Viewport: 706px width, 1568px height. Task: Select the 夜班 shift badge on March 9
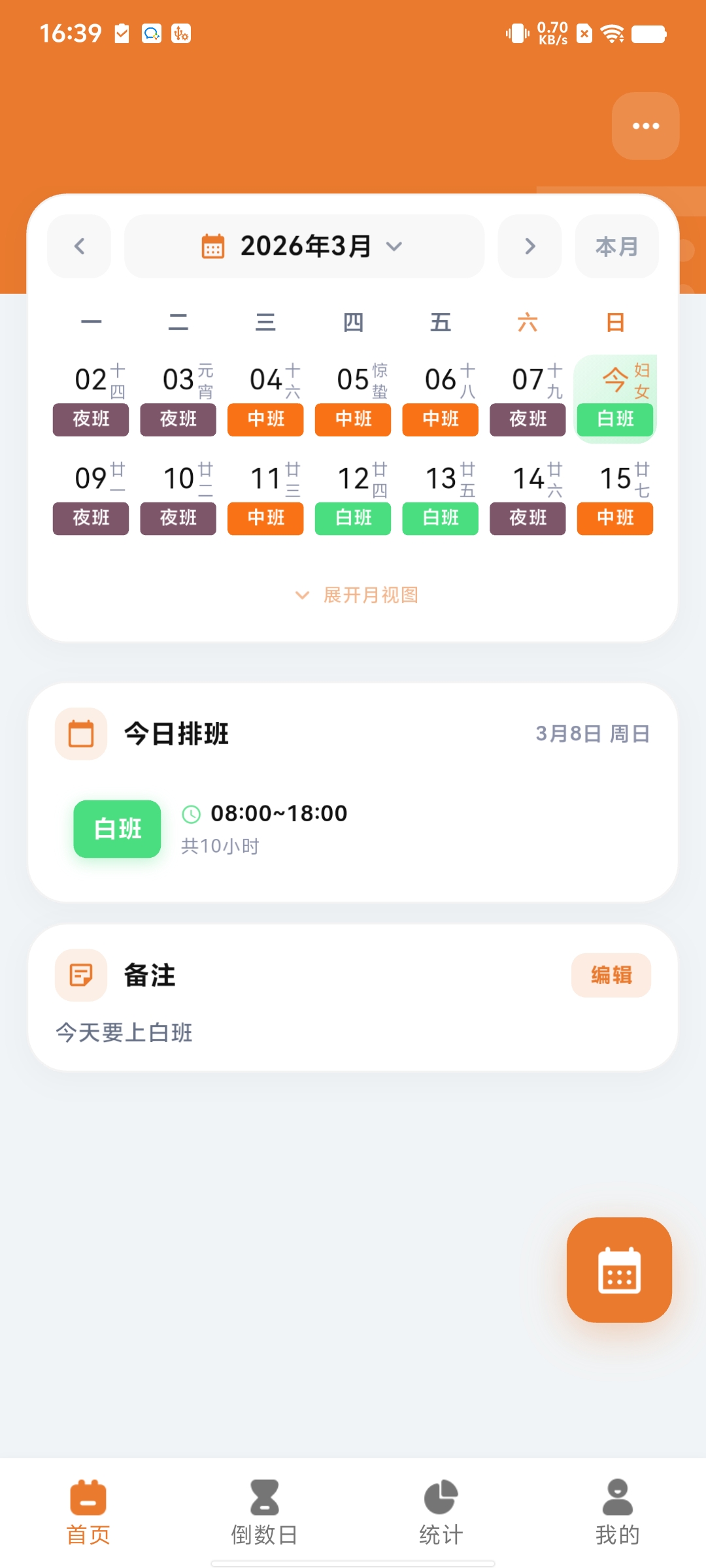pyautogui.click(x=90, y=518)
